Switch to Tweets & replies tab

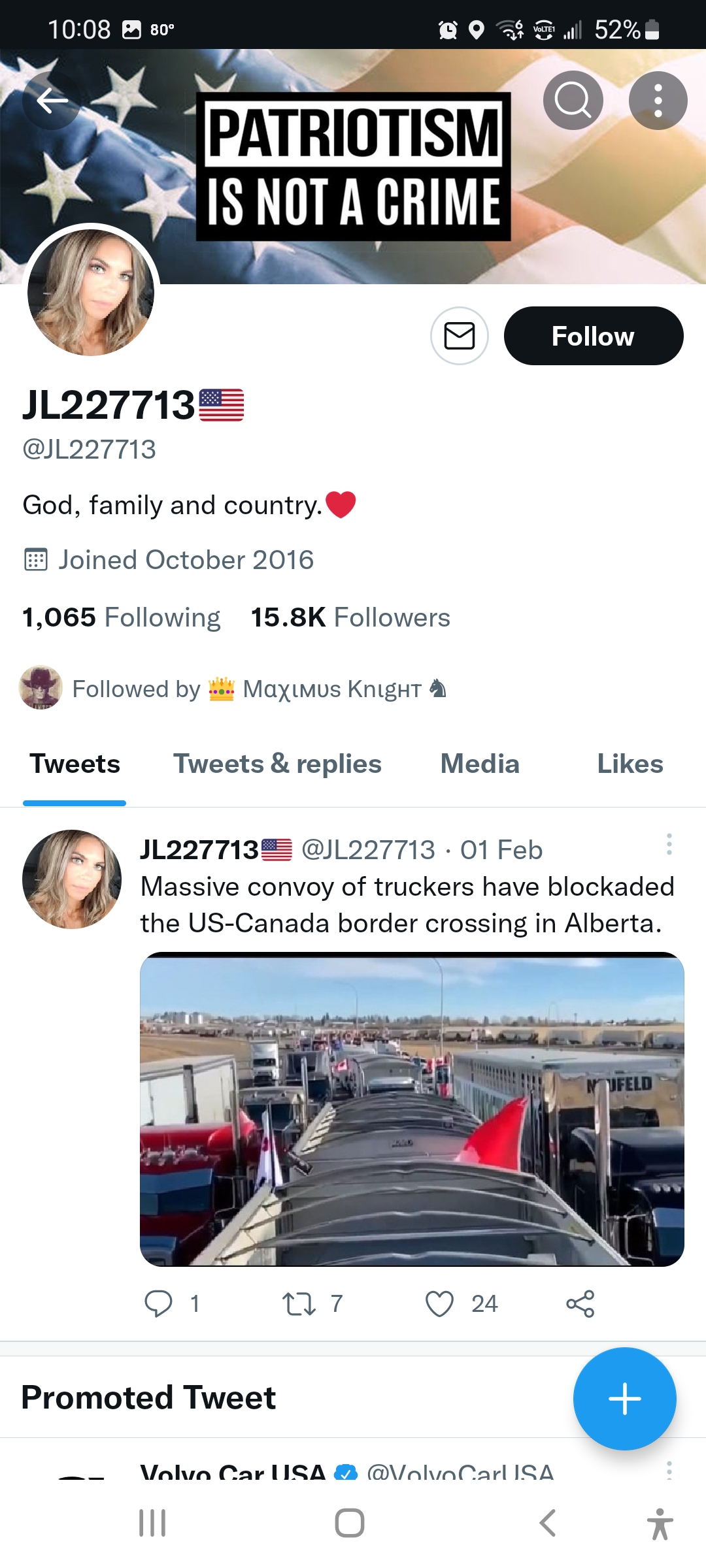pyautogui.click(x=277, y=764)
